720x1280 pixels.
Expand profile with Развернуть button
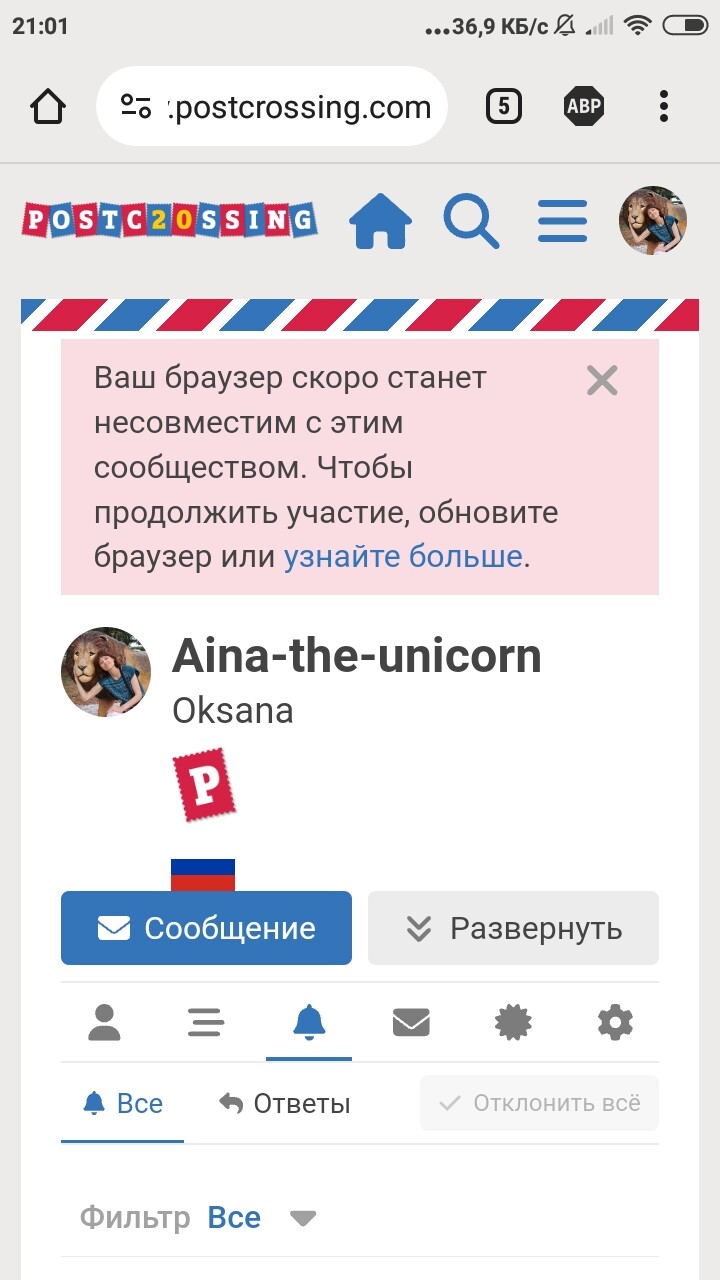513,928
